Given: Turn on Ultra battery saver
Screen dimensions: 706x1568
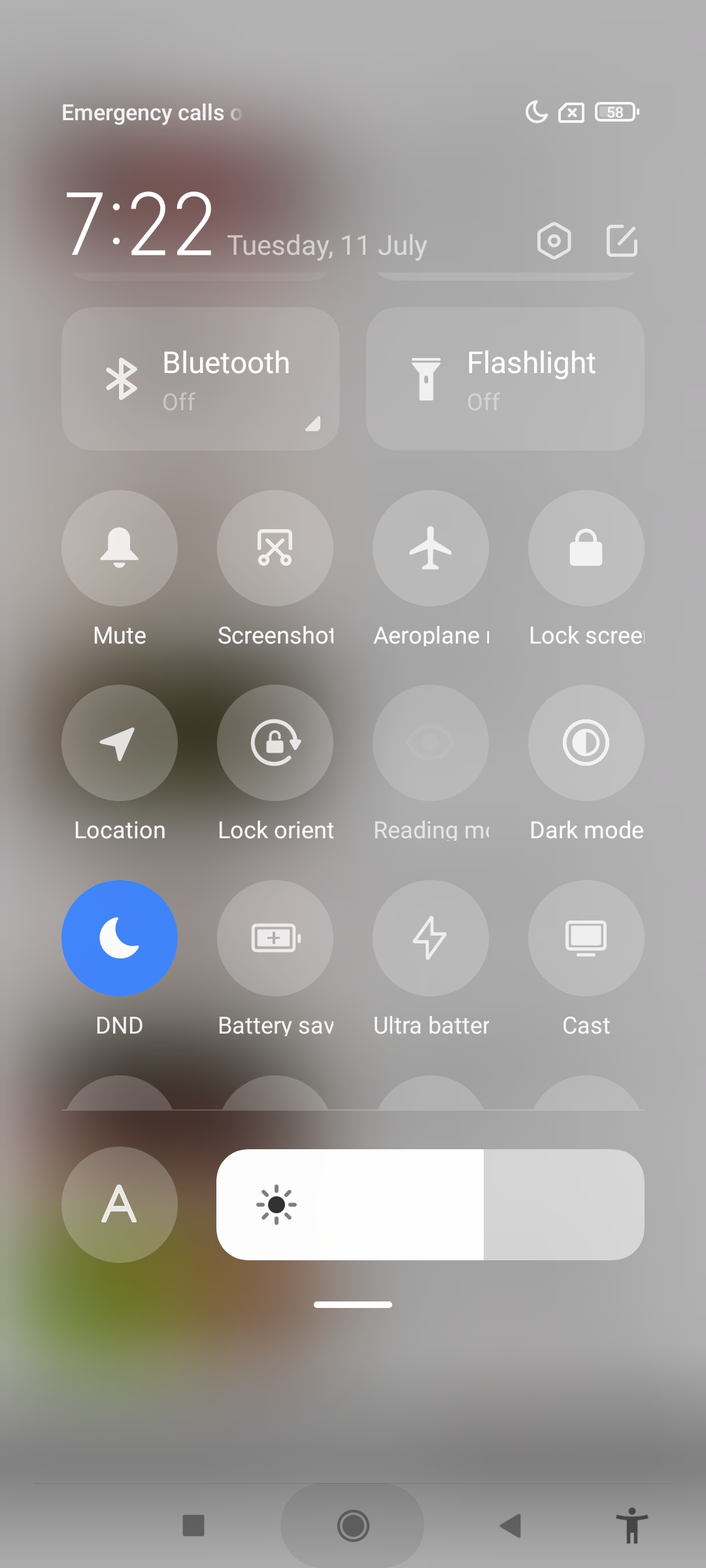Looking at the screenshot, I should click(x=431, y=938).
